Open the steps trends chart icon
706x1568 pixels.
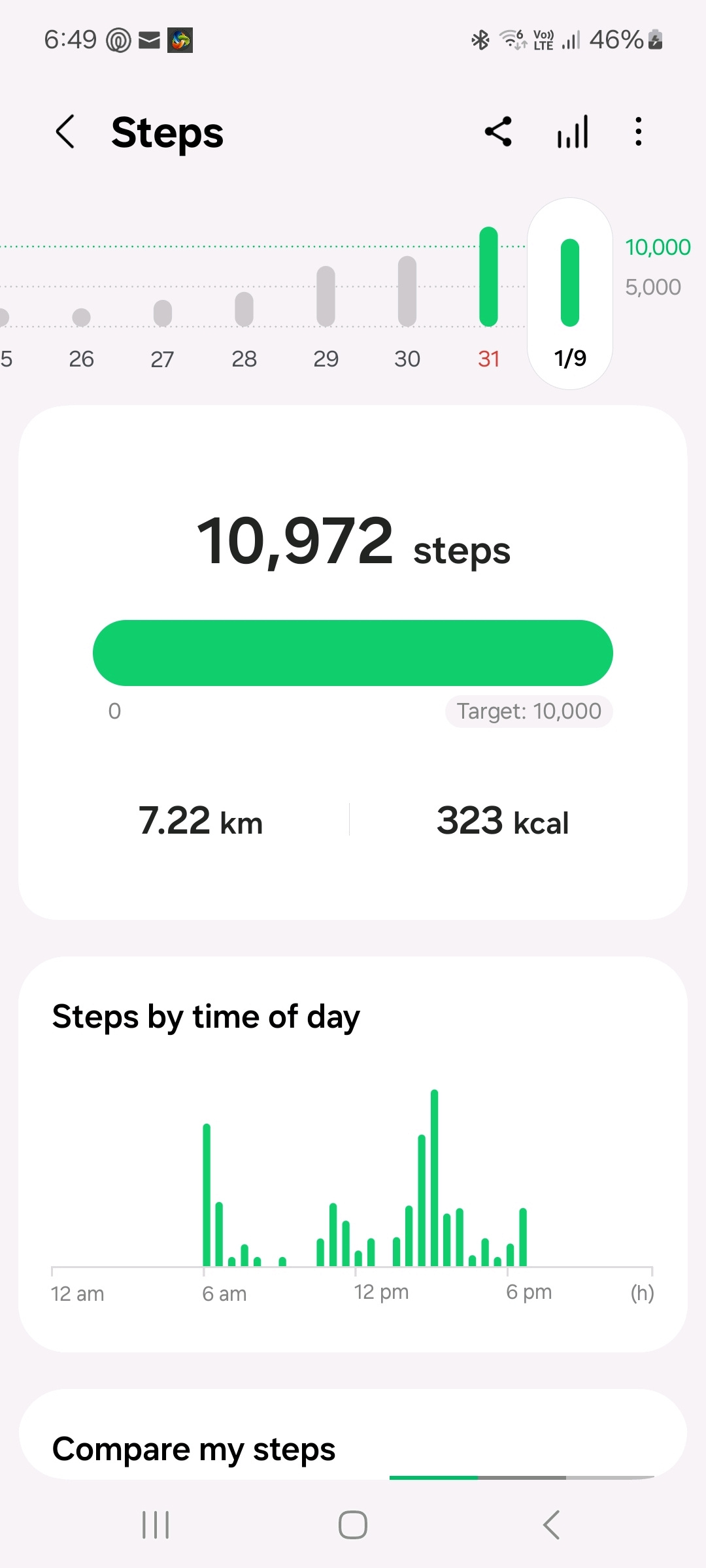coord(573,132)
